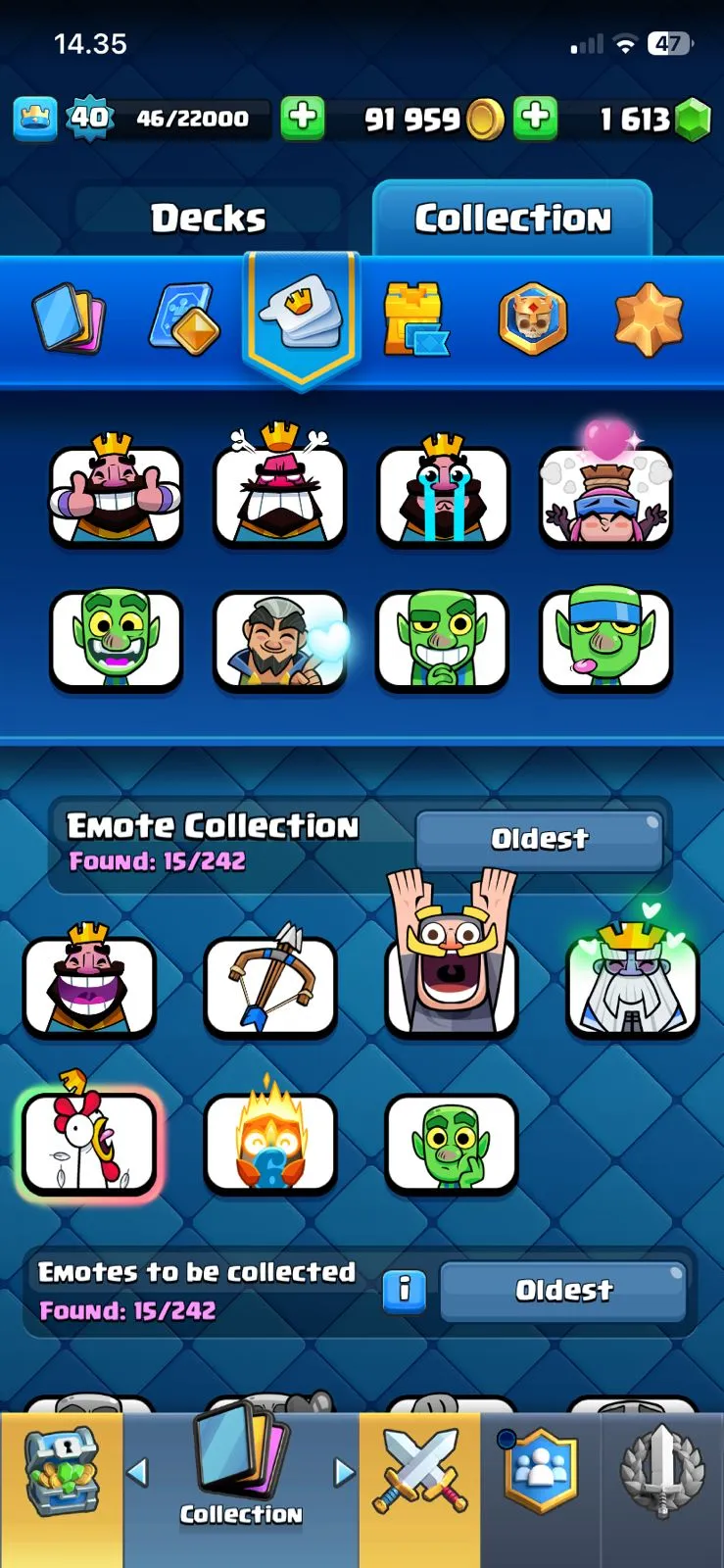Pick the chicken emote from collection
The image size is (724, 1568).
89,1141
